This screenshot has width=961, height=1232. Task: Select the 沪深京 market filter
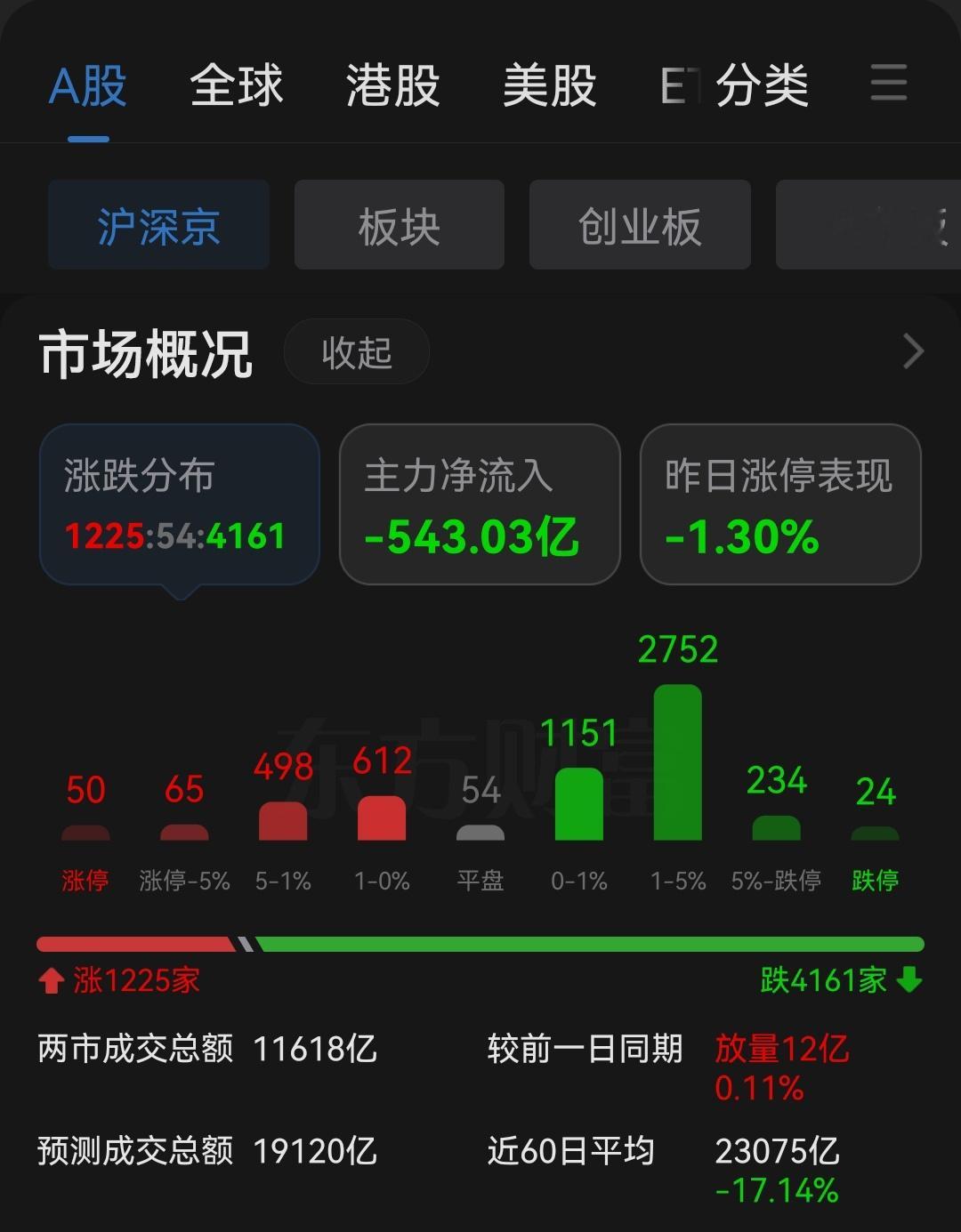[x=158, y=225]
